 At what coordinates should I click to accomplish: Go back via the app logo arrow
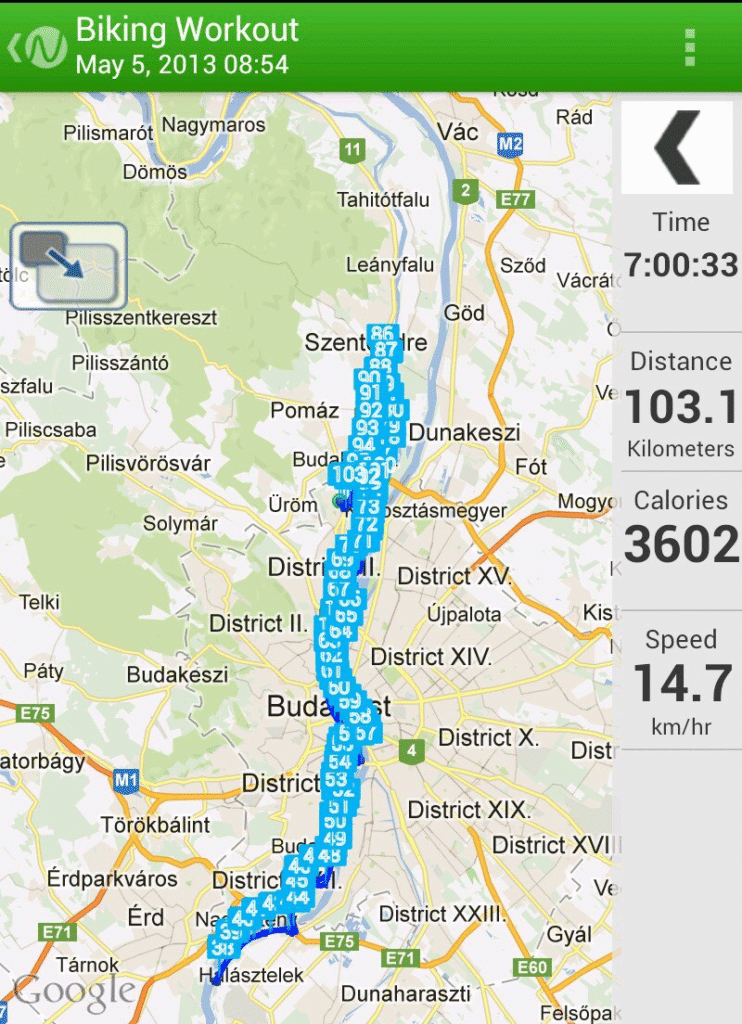pyautogui.click(x=30, y=47)
